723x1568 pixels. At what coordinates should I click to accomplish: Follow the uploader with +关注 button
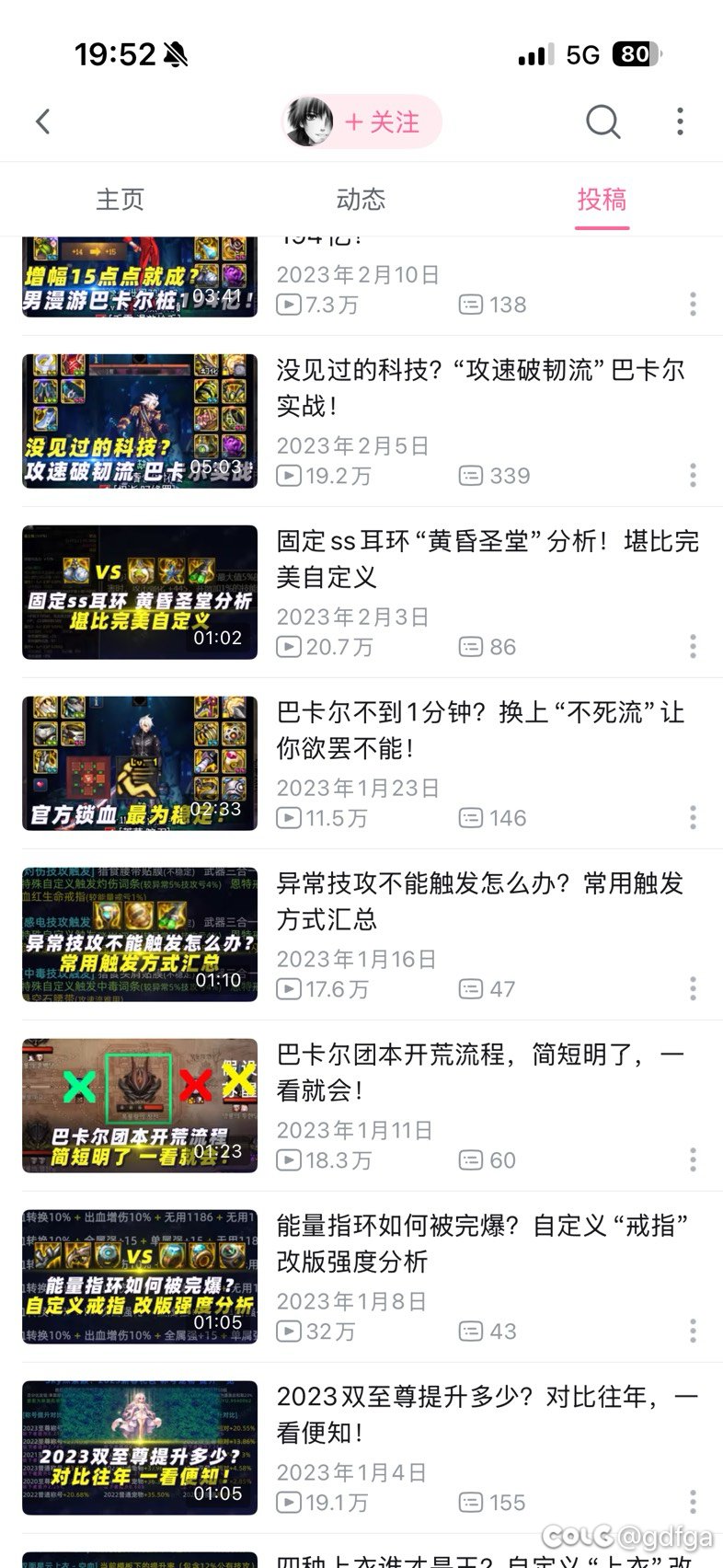tap(382, 121)
